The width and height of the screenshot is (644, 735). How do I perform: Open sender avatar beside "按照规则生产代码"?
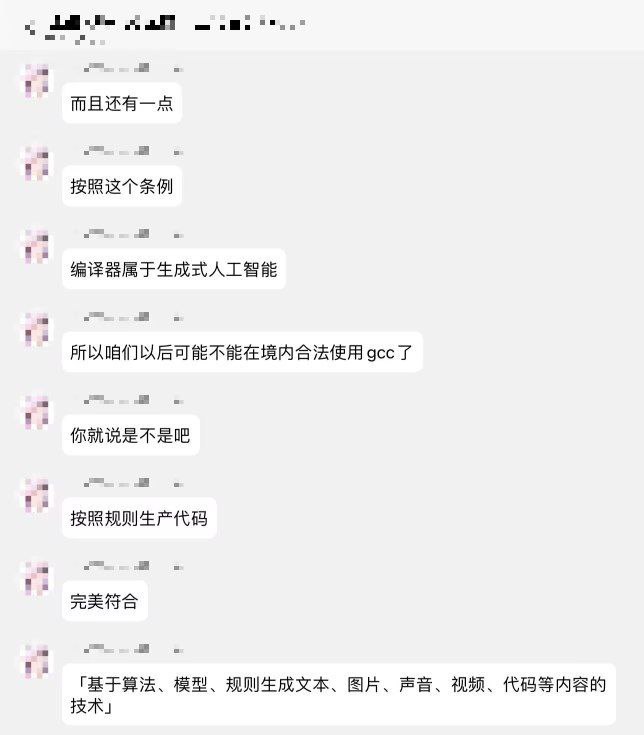pos(37,496)
